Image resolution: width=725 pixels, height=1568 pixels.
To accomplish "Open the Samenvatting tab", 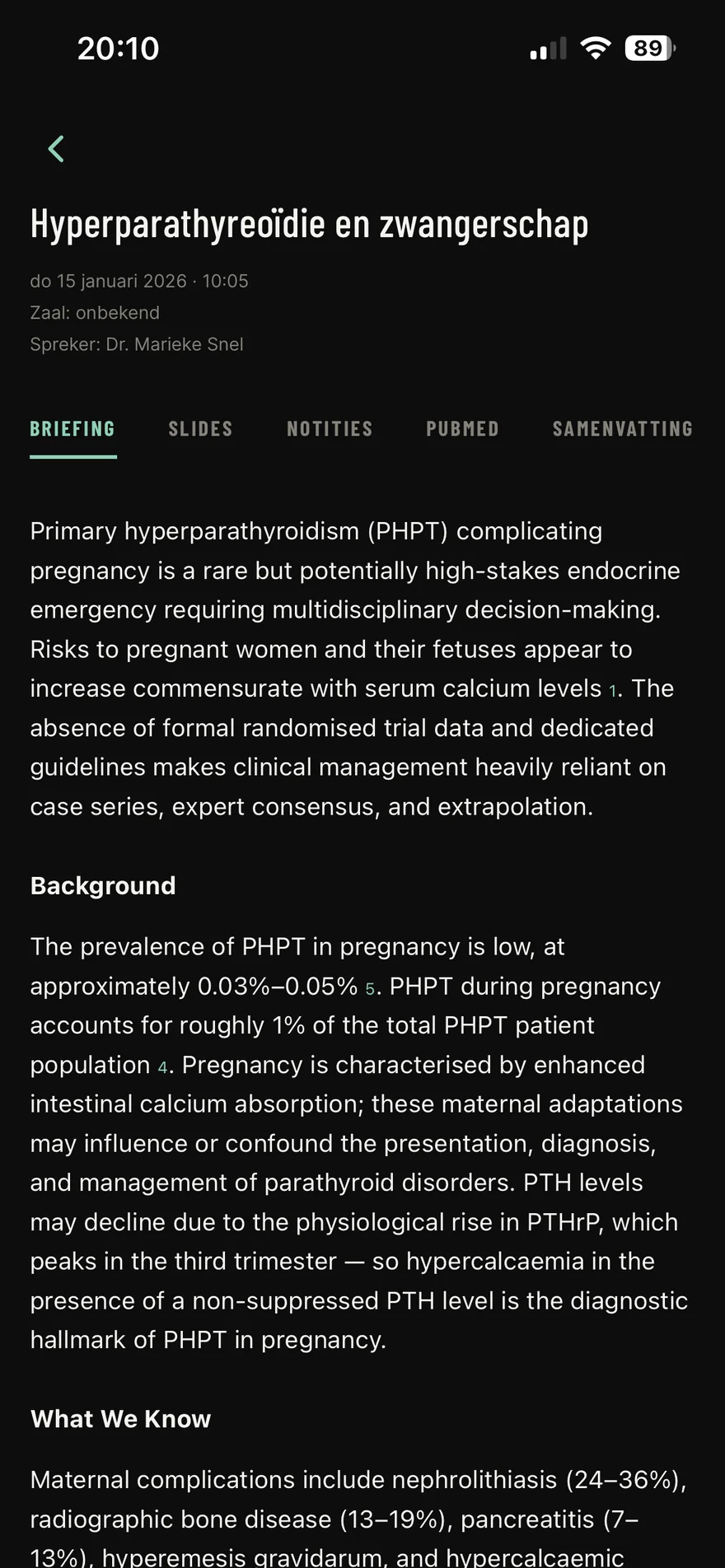I will coord(622,429).
